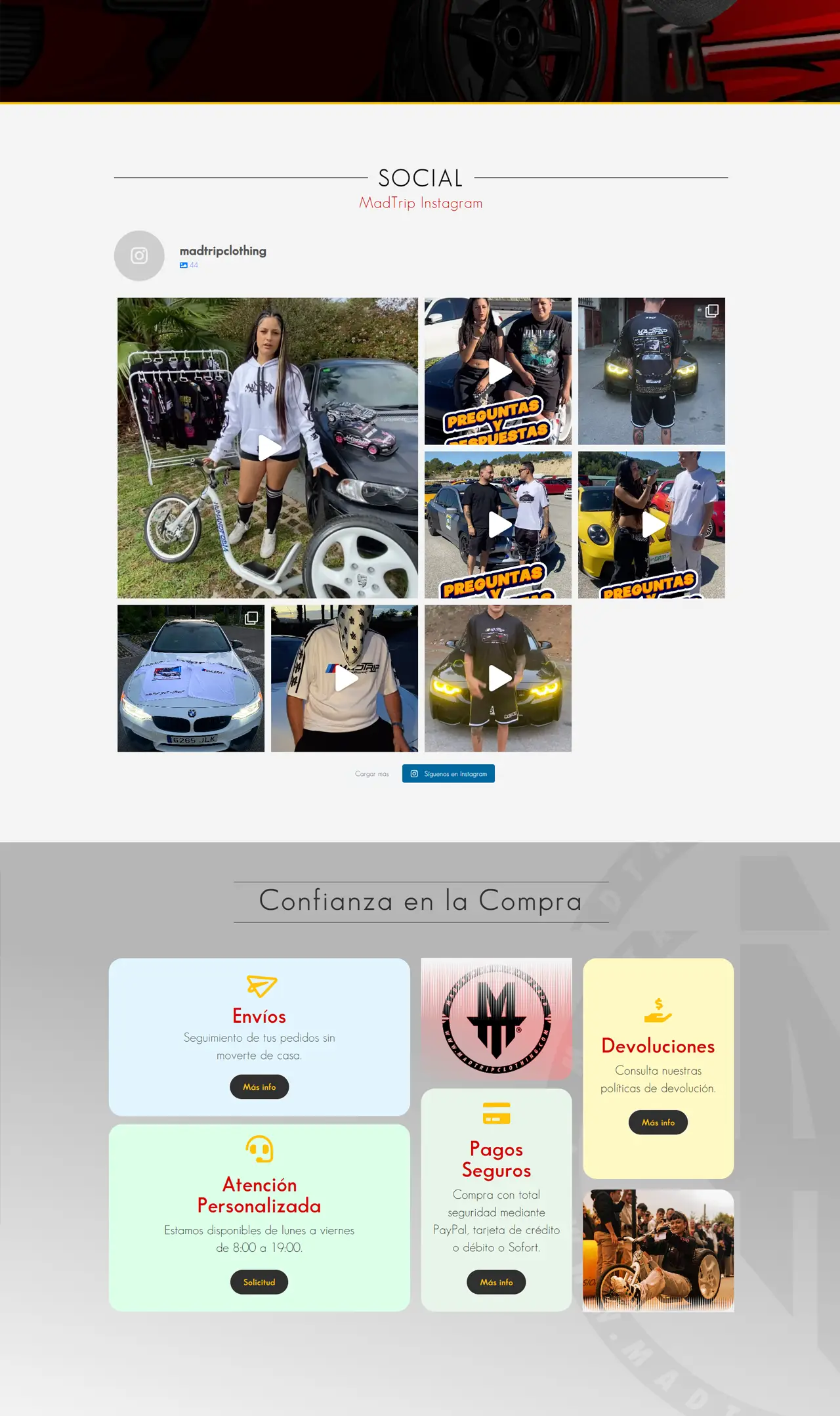The width and height of the screenshot is (840, 1416).
Task: Open the carousel post showing MadTrip backpack
Action: [x=651, y=372]
